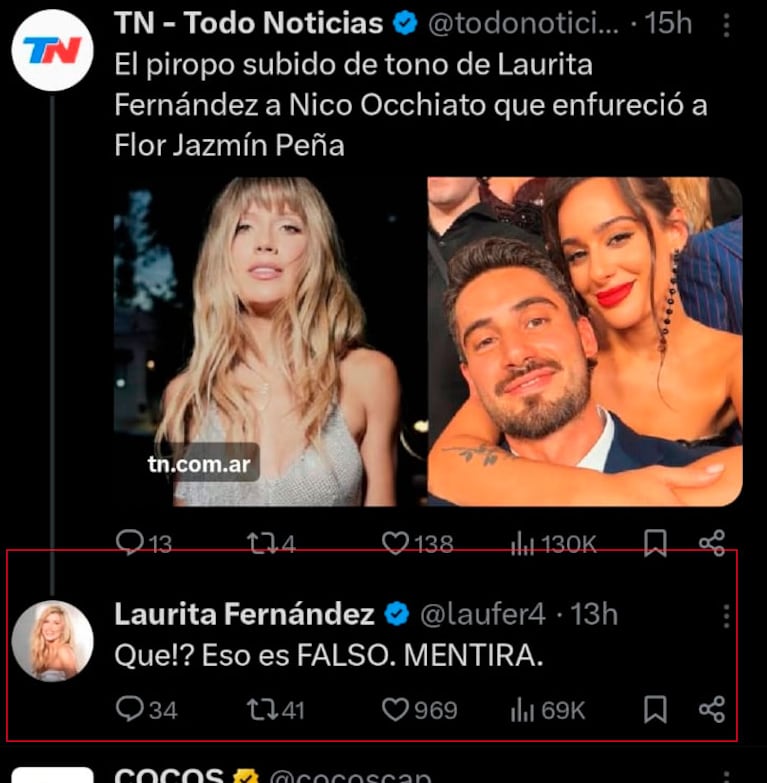
Task: Toggle bookmark on Laurita Fernández's reply
Action: coord(655,711)
